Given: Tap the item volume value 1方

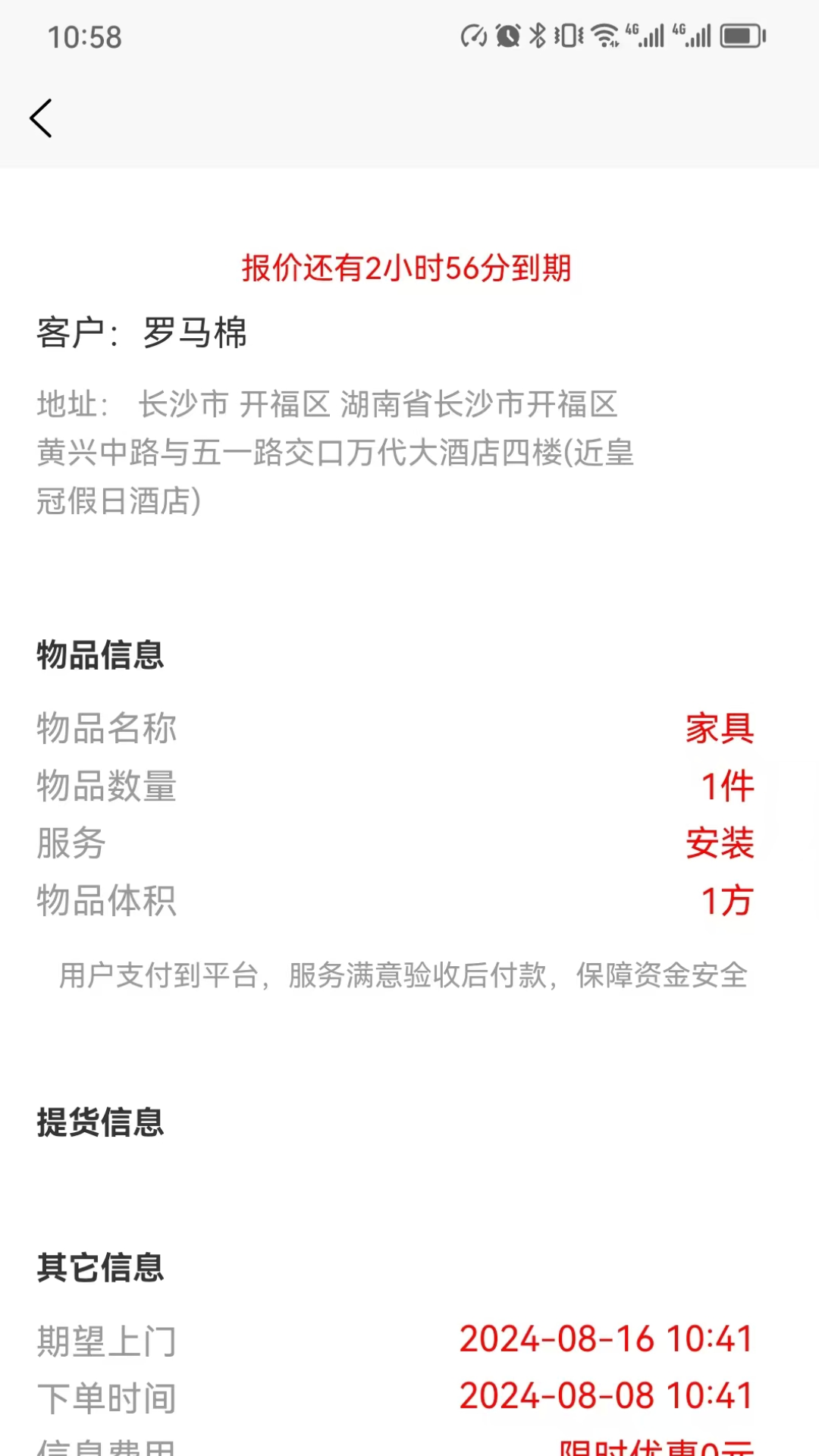Looking at the screenshot, I should [x=726, y=901].
